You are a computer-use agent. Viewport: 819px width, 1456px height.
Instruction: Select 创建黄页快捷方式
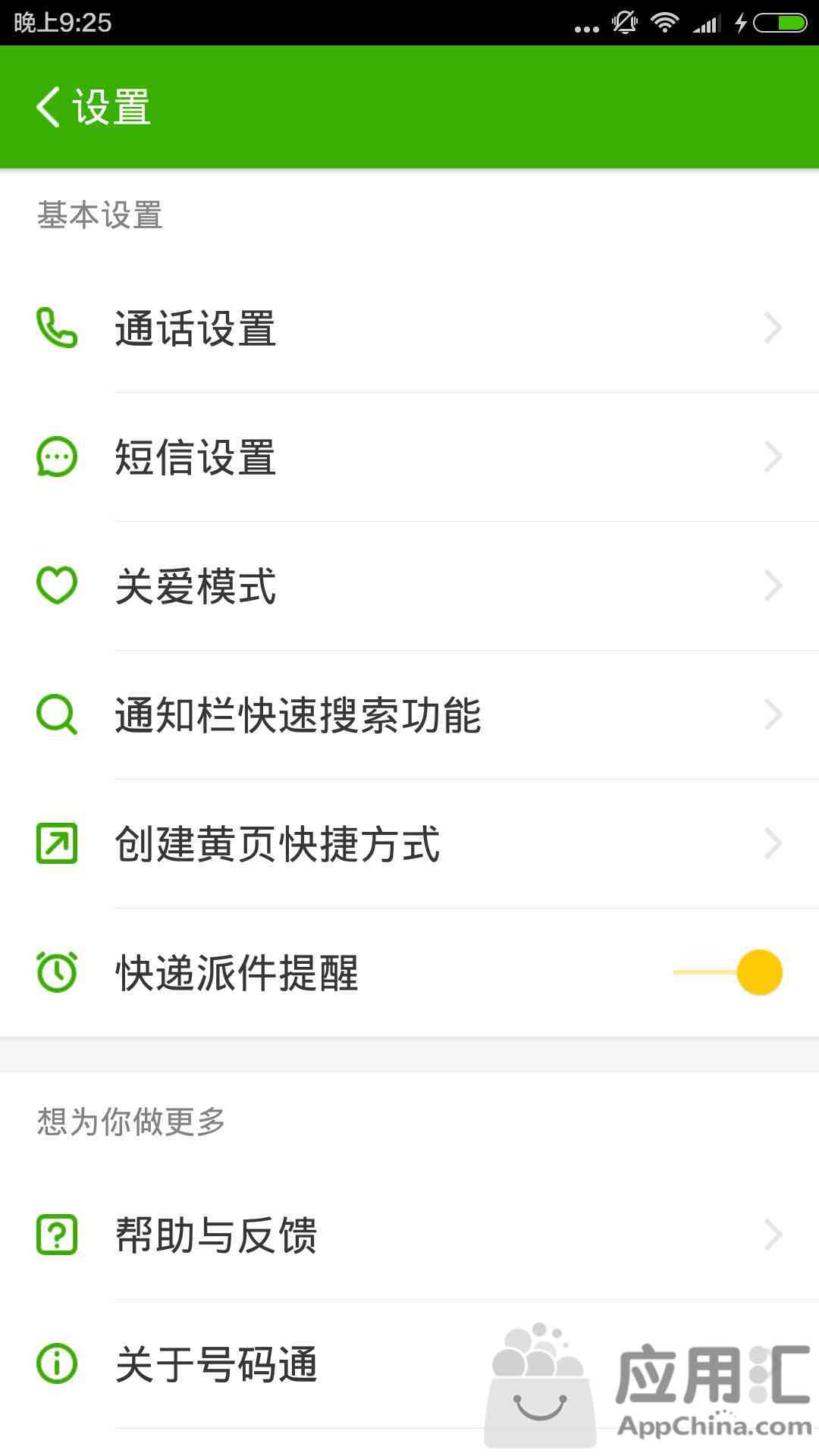(409, 844)
